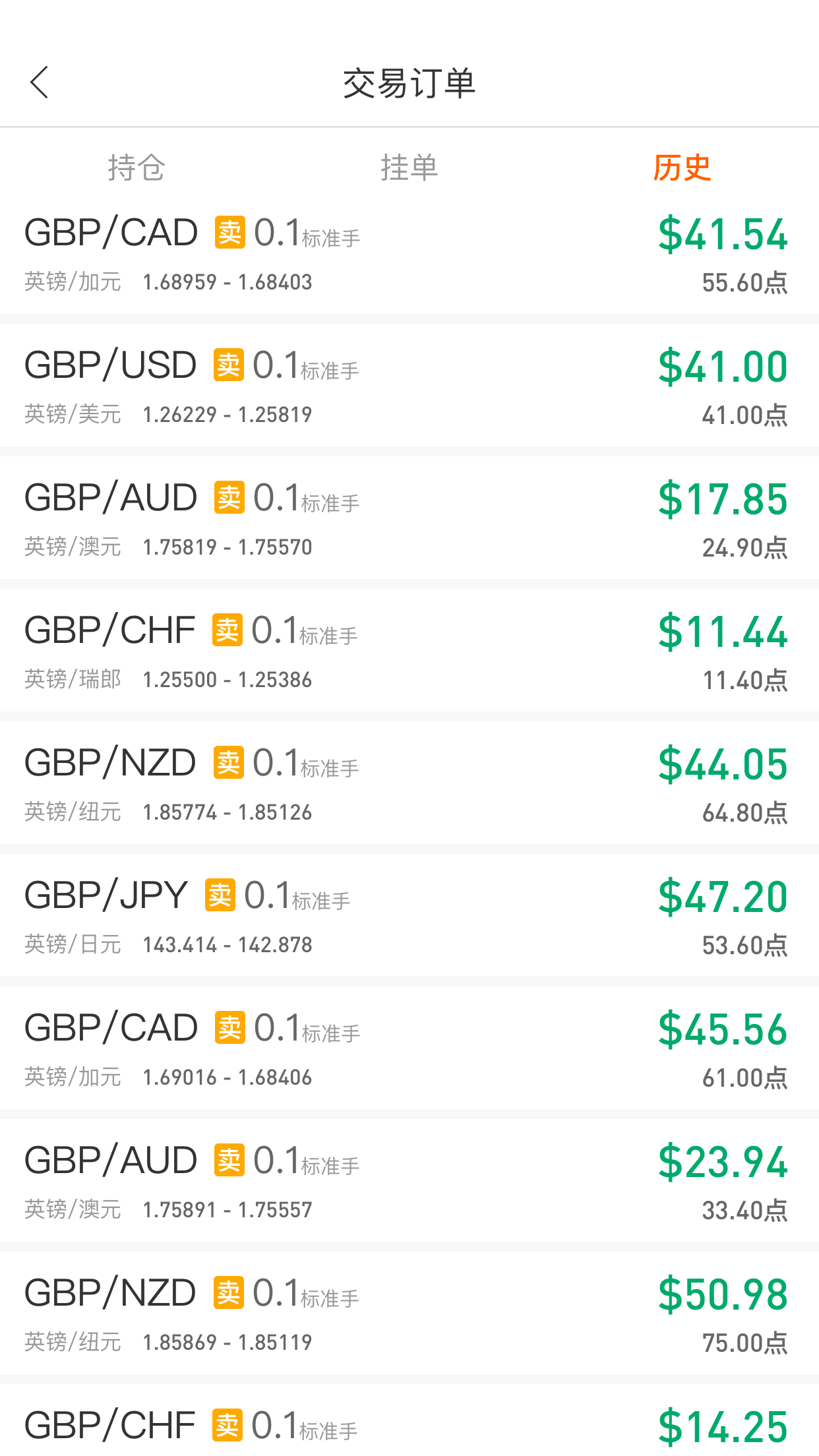
Task: Open the GBP/JPY order with $47.20 profit
Action: [x=409, y=916]
